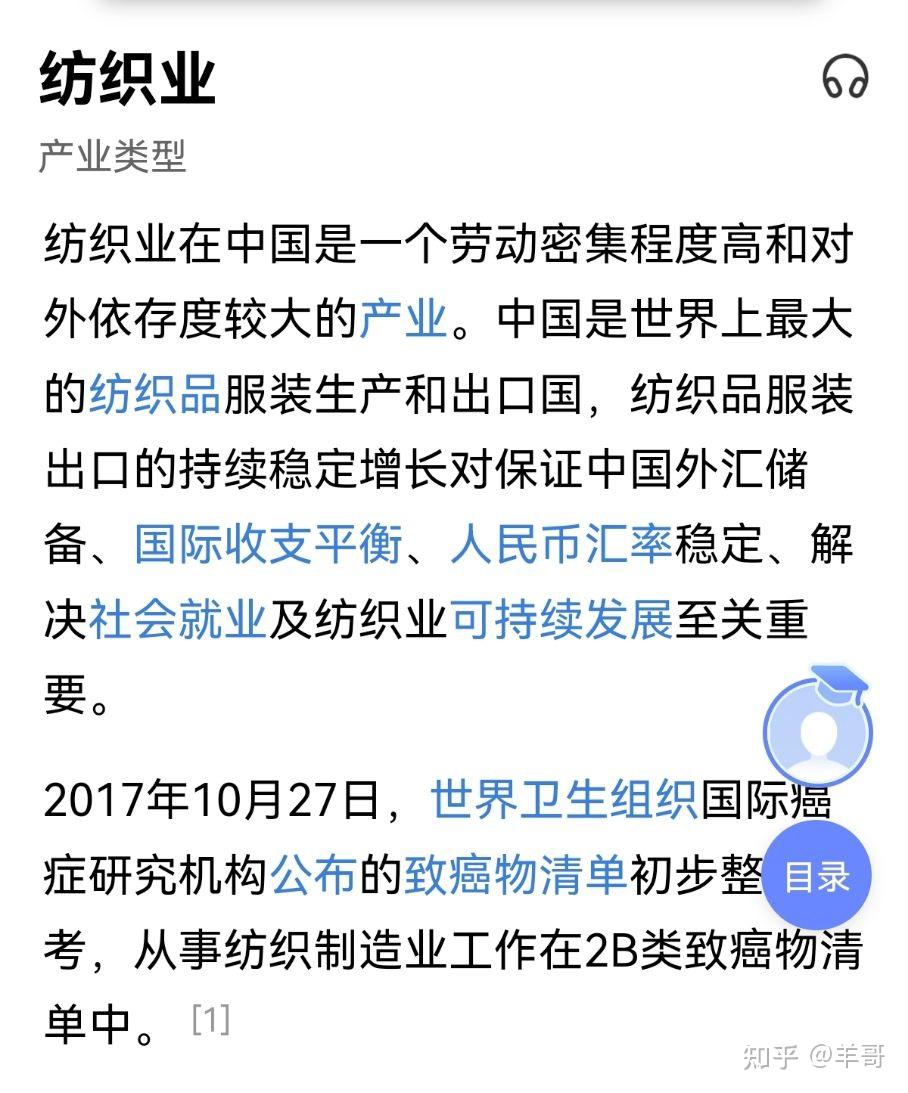Open the 世界卫生组织 link
Viewport: 908px width, 1093px height.
point(563,800)
